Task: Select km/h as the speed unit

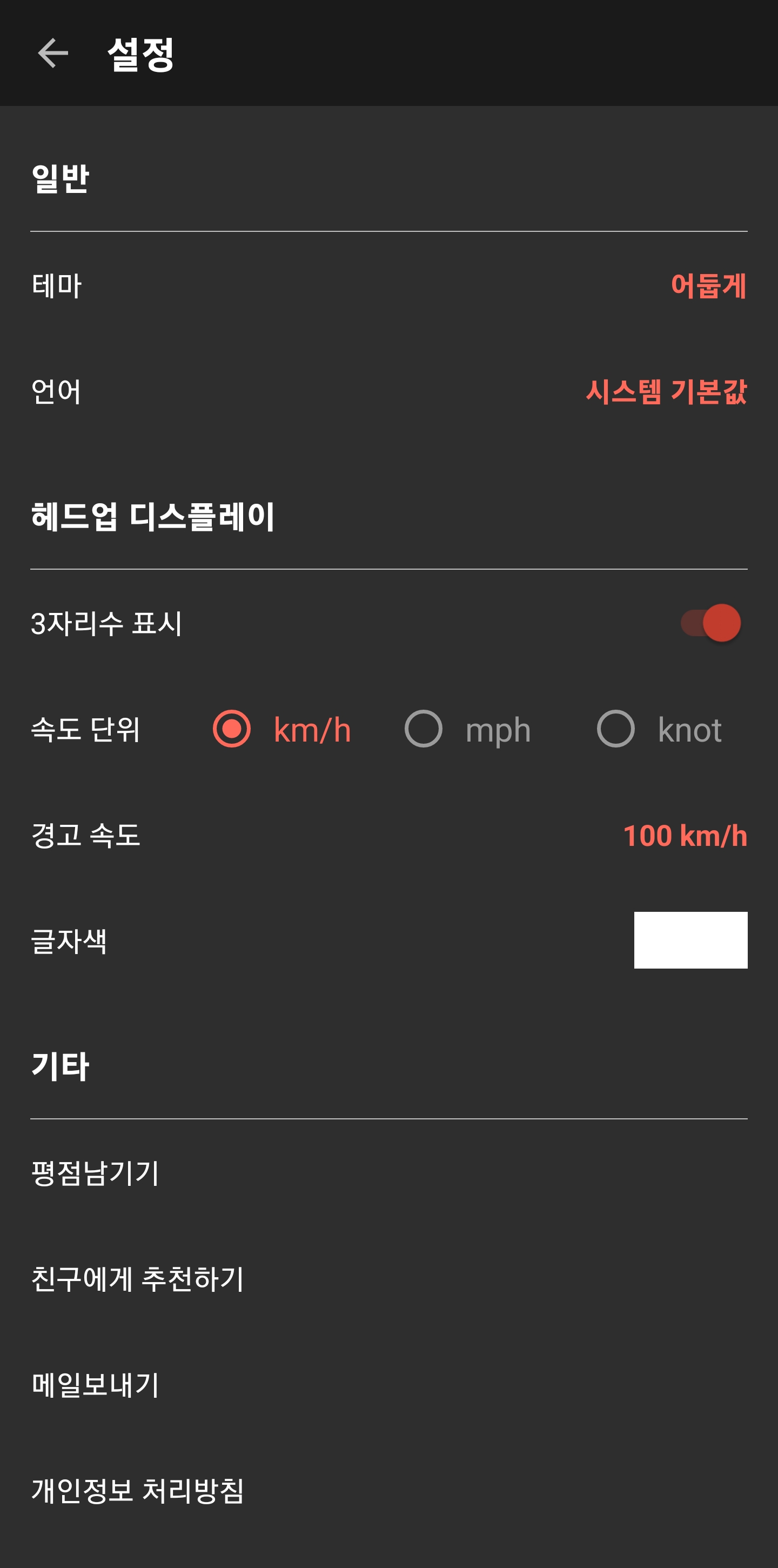Action: pyautogui.click(x=282, y=729)
